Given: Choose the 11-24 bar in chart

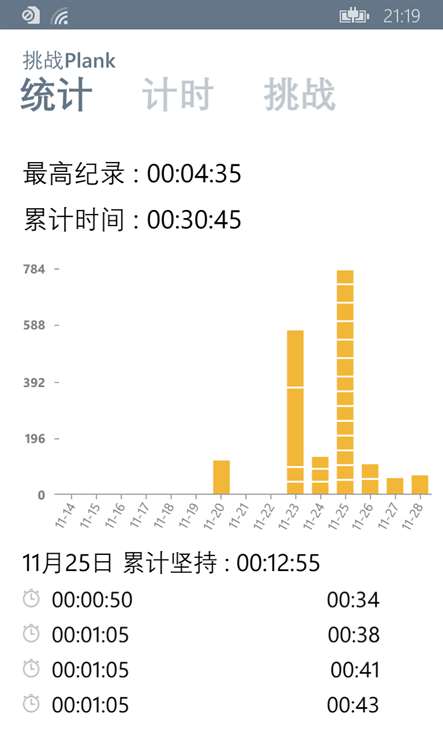Looking at the screenshot, I should point(320,475).
